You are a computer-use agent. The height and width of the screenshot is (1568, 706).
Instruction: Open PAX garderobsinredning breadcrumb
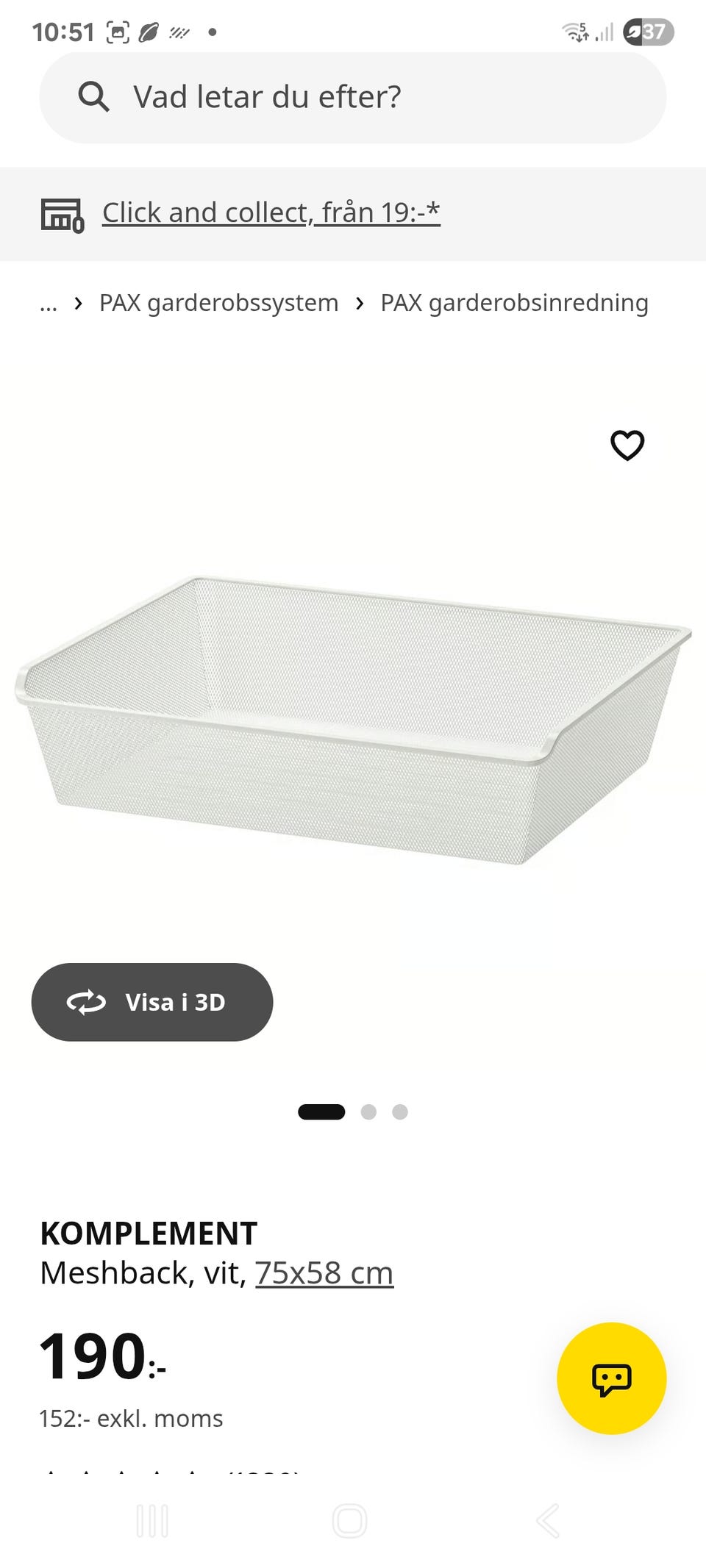[x=514, y=303]
